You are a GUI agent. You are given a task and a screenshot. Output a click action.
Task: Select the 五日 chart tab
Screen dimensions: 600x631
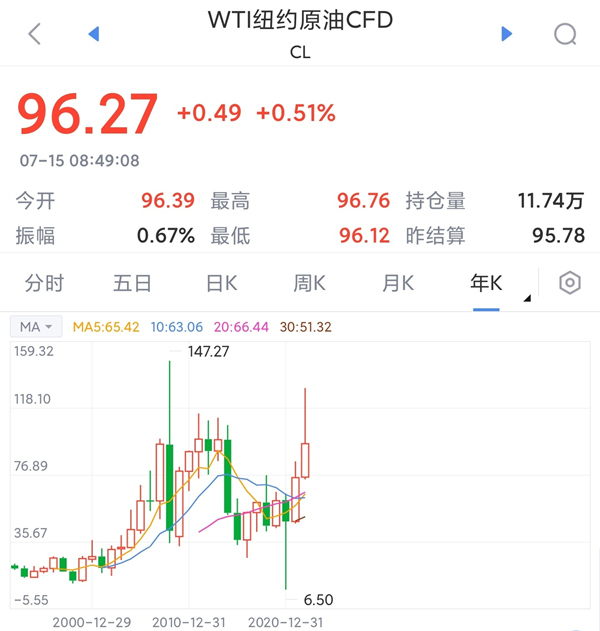tap(132, 283)
